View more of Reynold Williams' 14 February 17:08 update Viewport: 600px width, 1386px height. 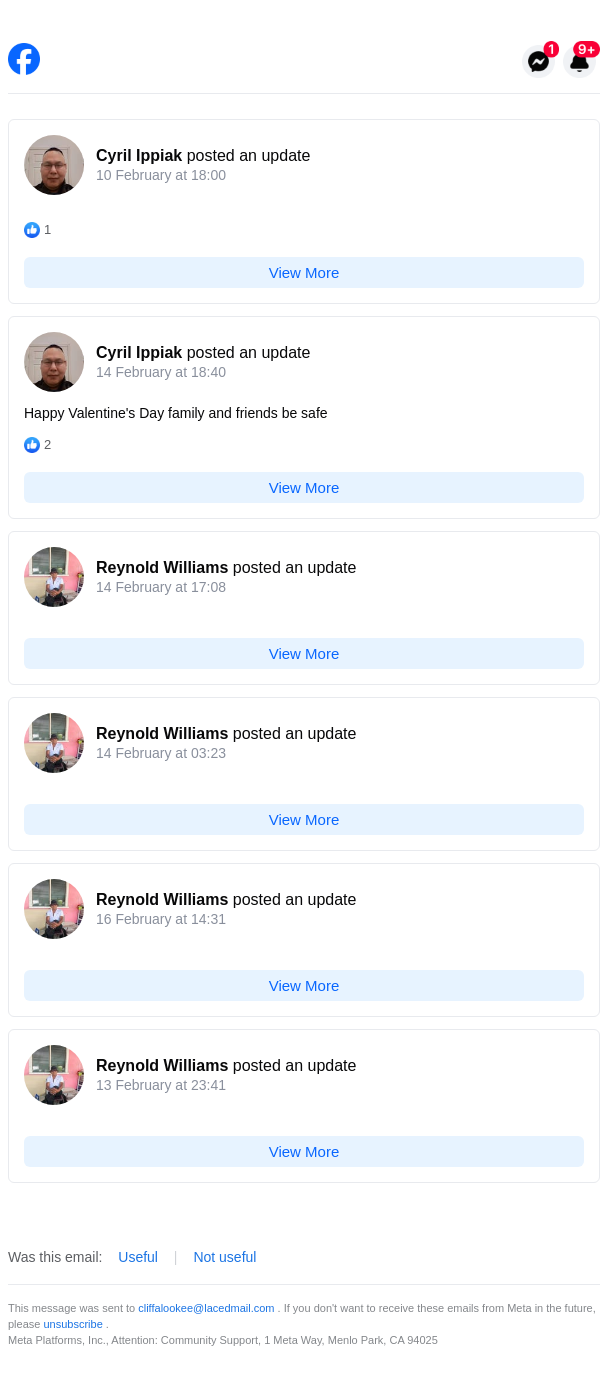304,654
